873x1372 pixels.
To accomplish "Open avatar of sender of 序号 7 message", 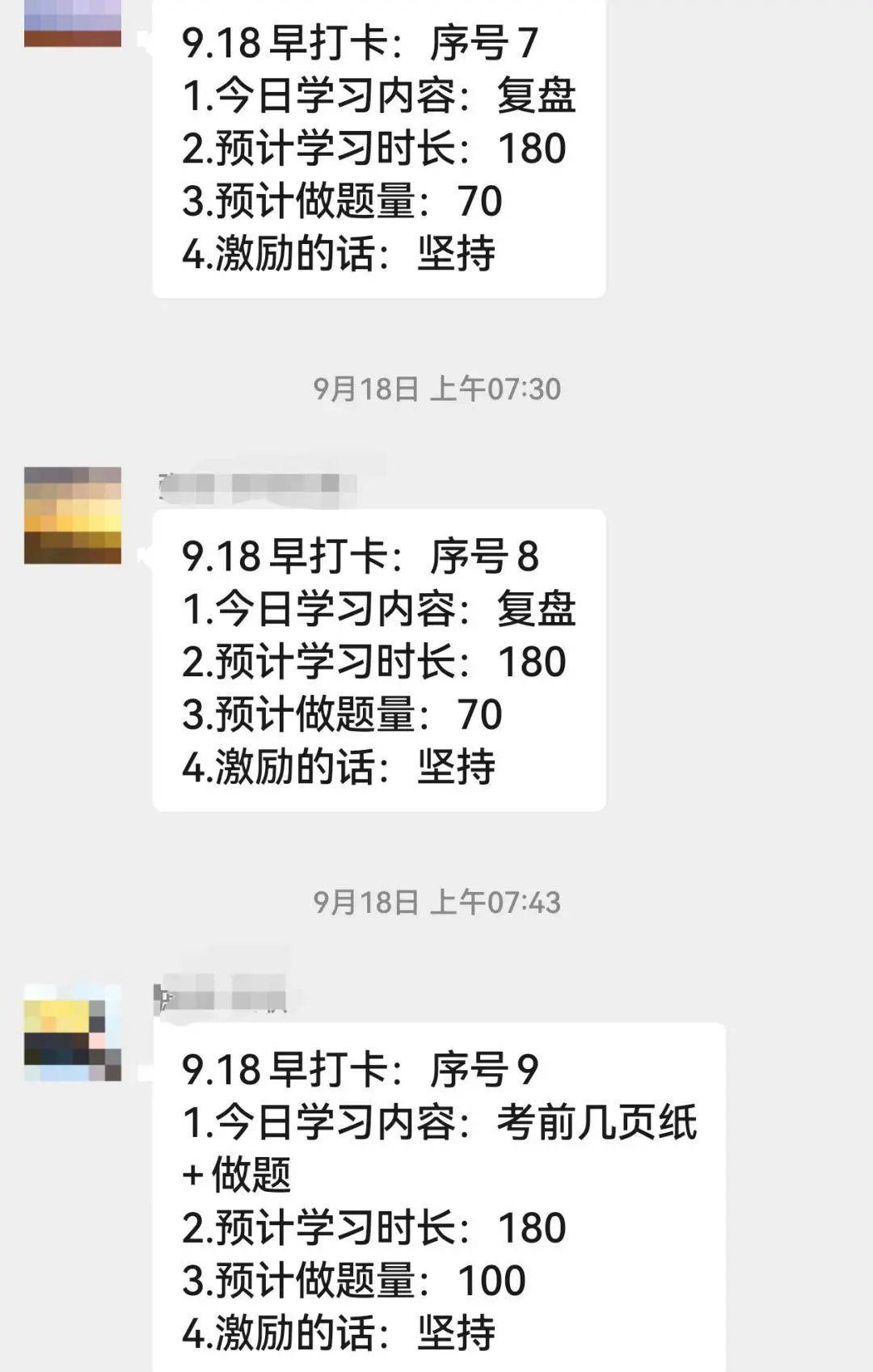I will click(x=73, y=23).
